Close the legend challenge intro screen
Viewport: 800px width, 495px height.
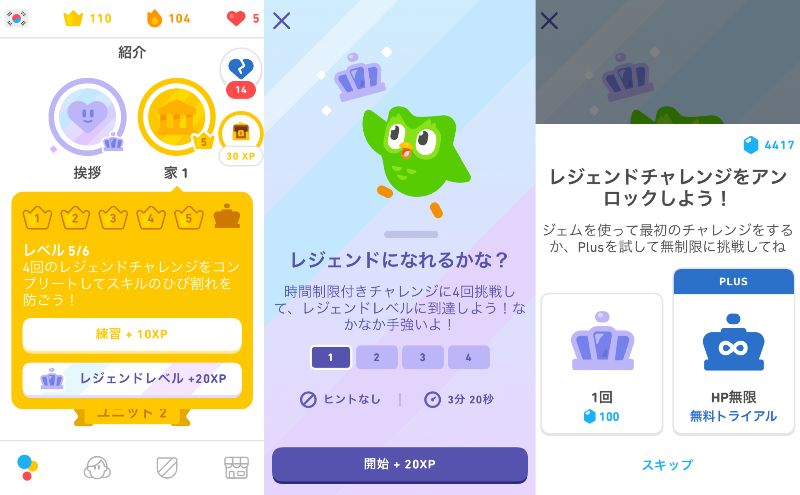(x=282, y=20)
